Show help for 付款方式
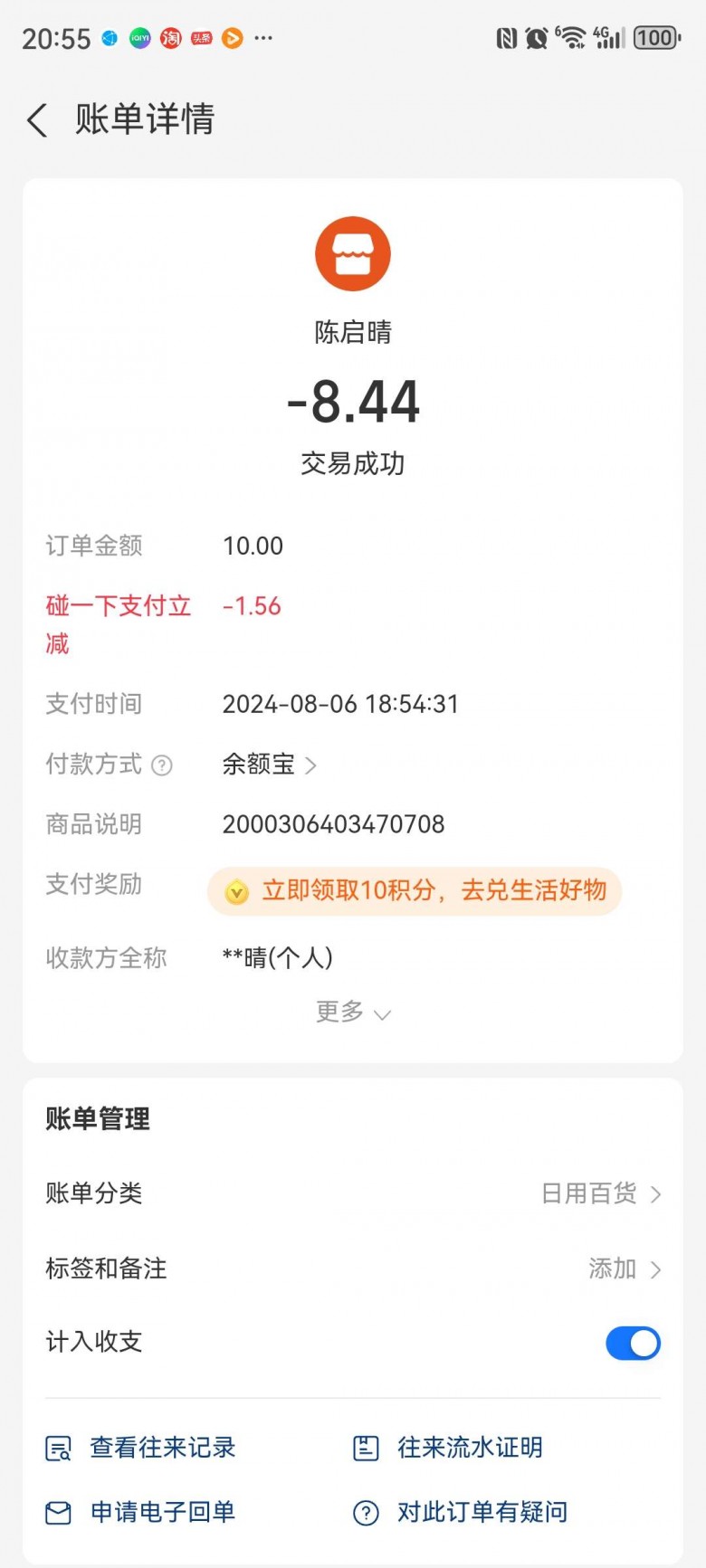The image size is (706, 1568). tap(162, 766)
